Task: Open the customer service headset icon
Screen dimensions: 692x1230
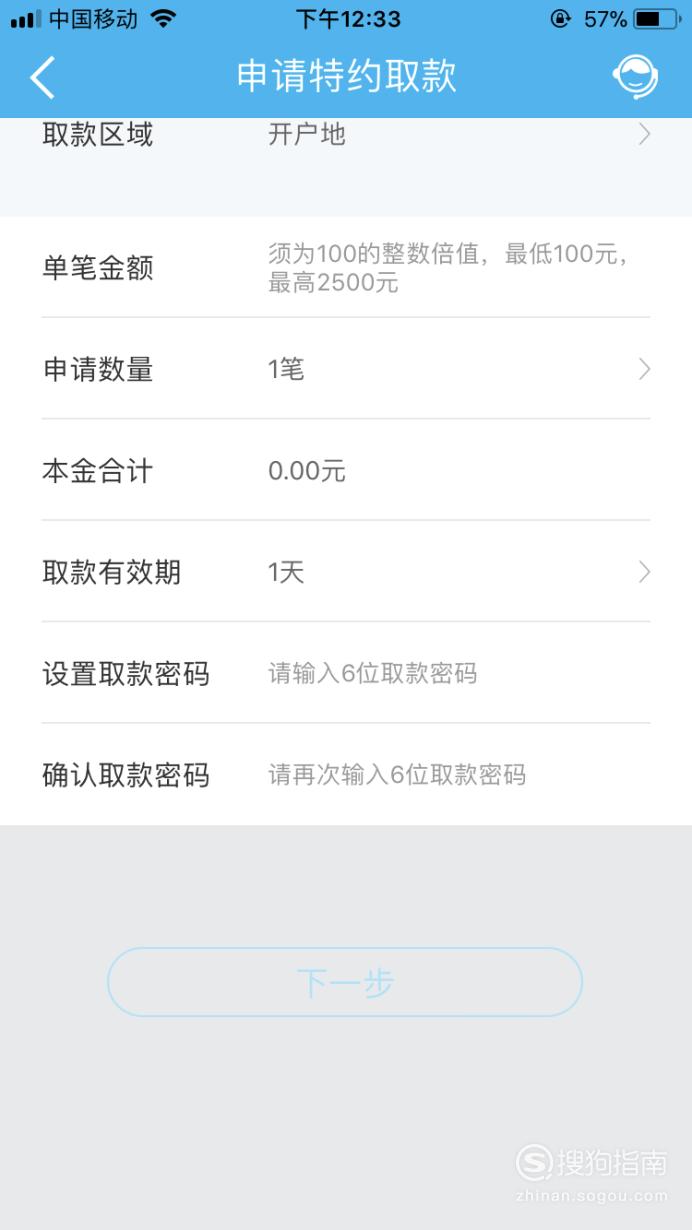Action: pos(636,77)
